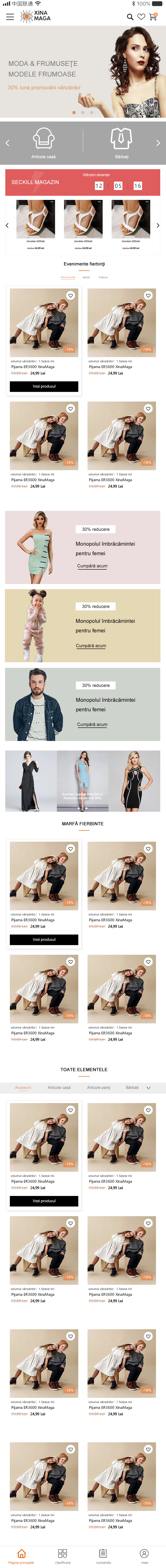This screenshot has height=1568, width=166.
Task: Switch to the seckill tab under Evenimente fierbinți
Action: (x=86, y=277)
